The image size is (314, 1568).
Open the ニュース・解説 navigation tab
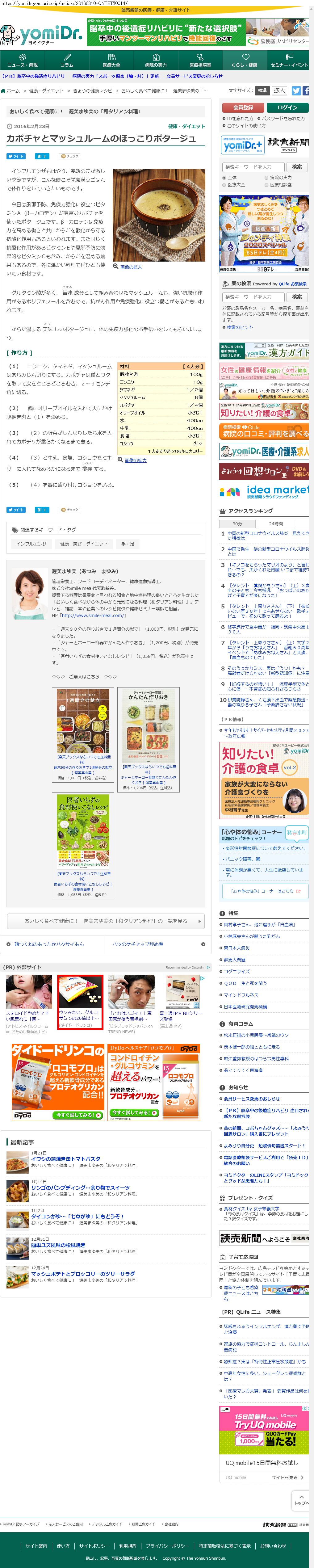tap(22, 60)
